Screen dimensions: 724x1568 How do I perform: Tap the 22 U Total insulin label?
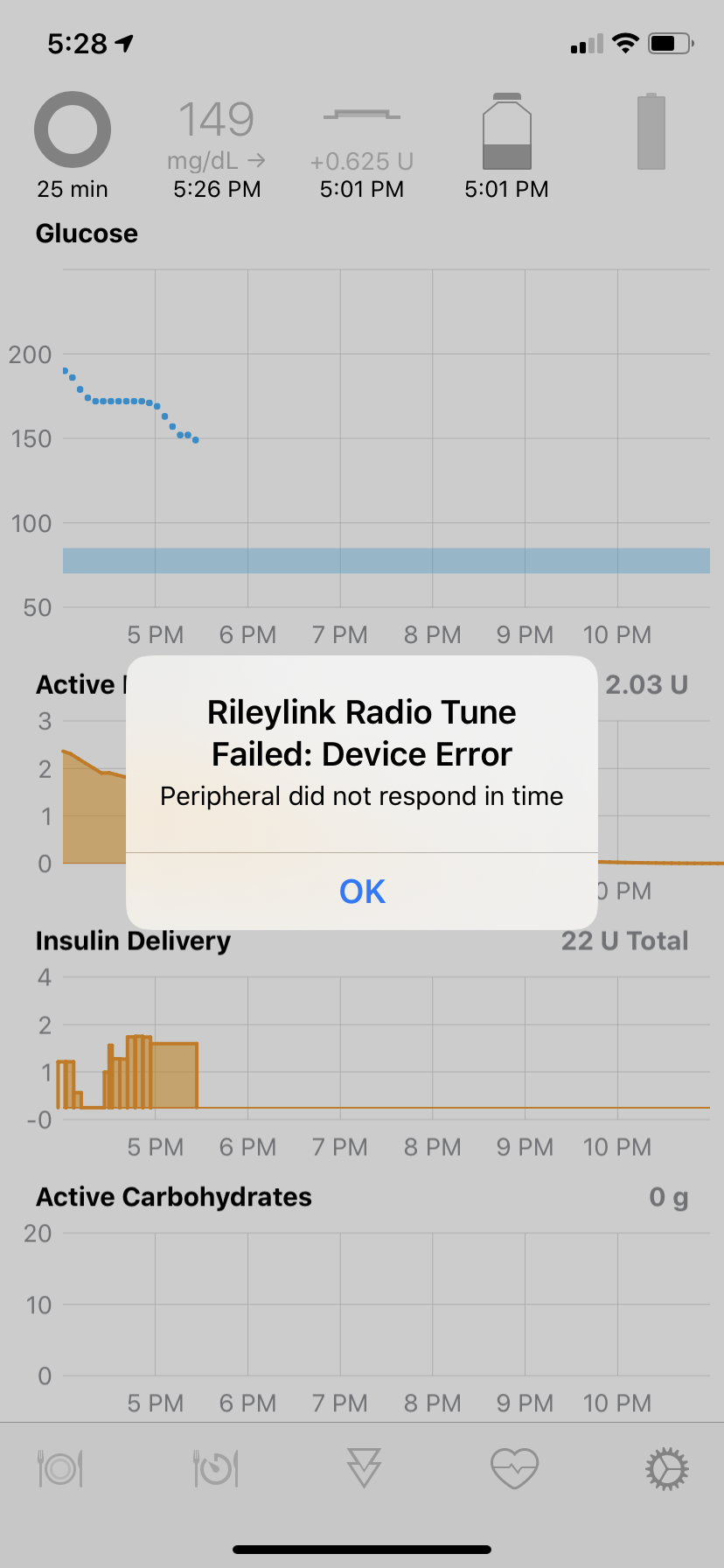(x=624, y=941)
